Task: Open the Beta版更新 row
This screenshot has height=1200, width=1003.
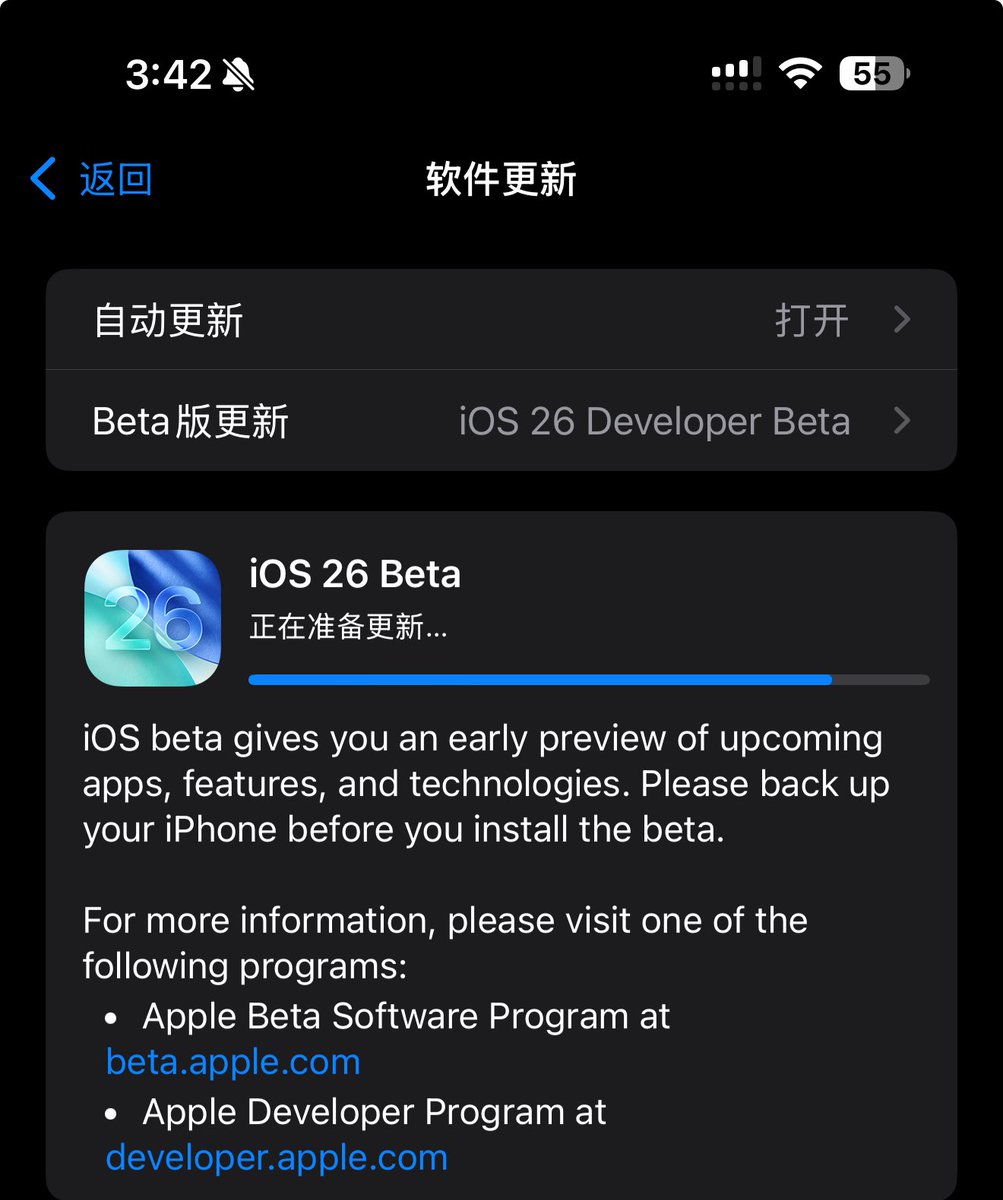Action: (x=500, y=421)
